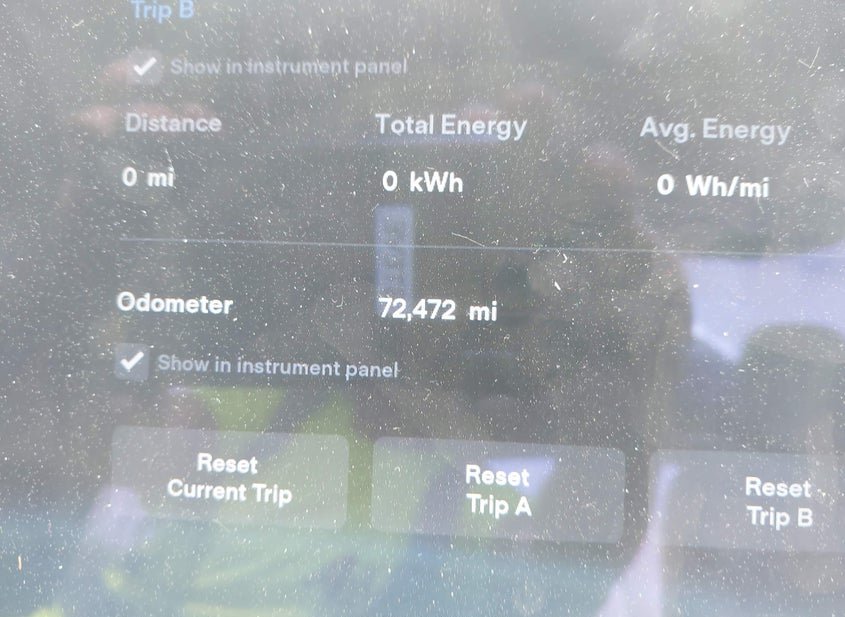Image resolution: width=845 pixels, height=617 pixels.
Task: Uncheck Trip B's Show in instrument panel
Action: [146, 67]
